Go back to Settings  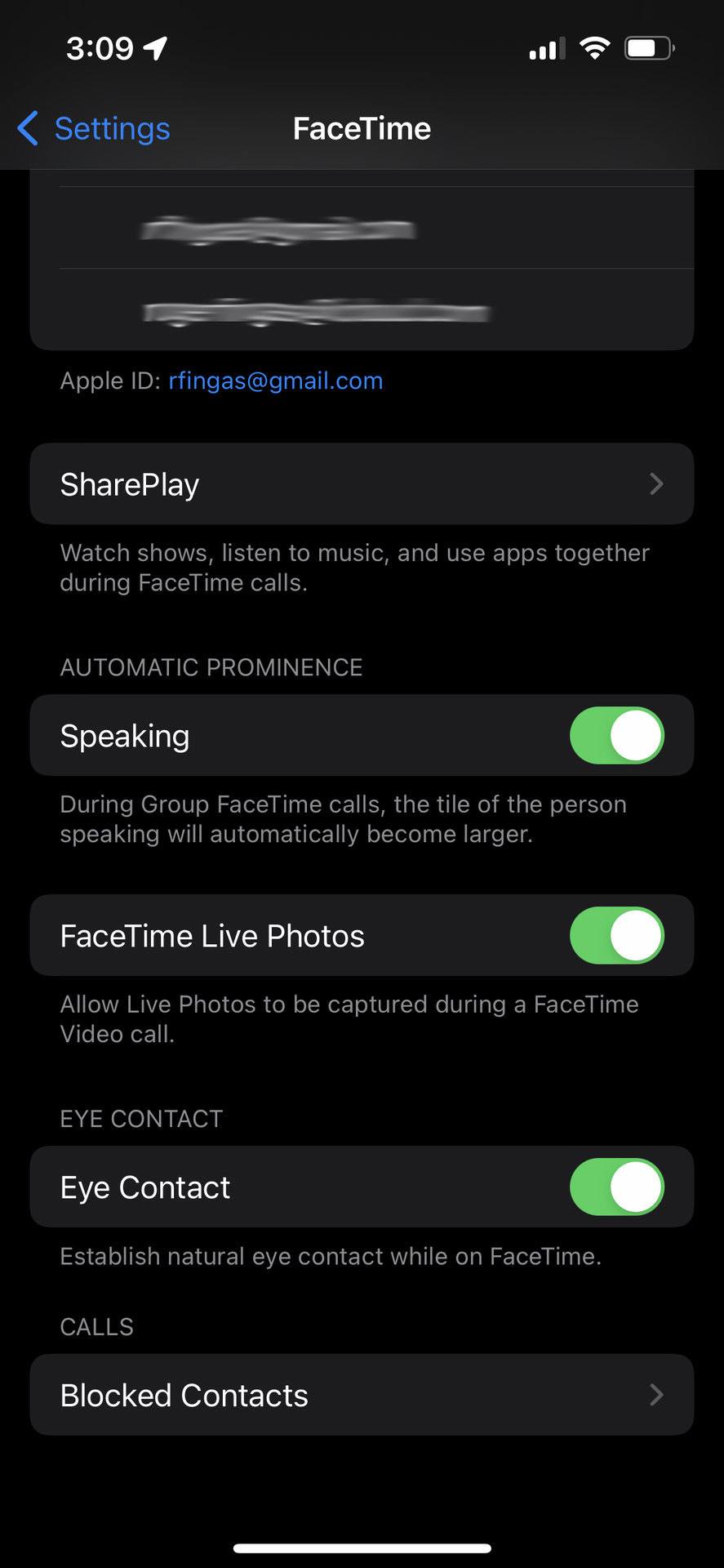coord(94,129)
